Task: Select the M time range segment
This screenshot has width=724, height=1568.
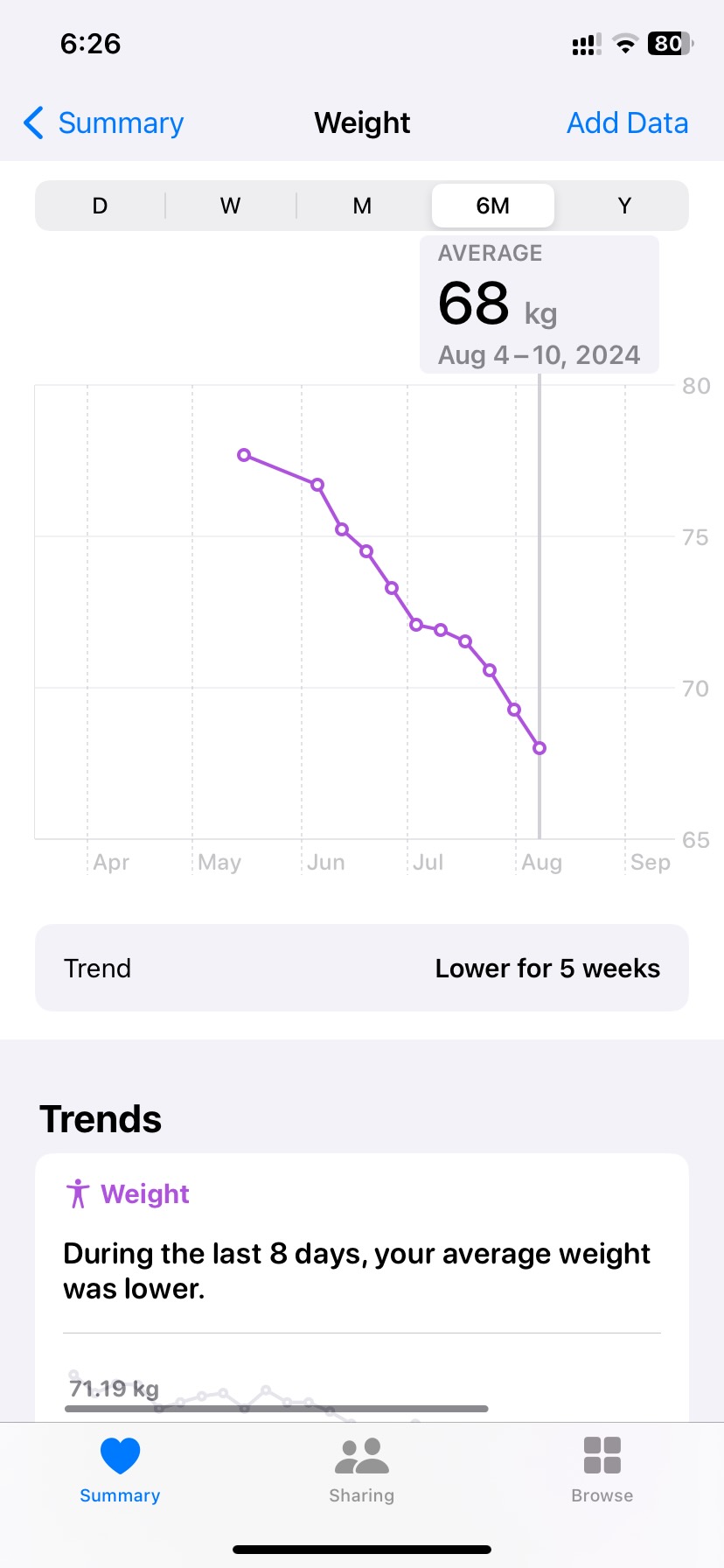Action: [x=361, y=205]
